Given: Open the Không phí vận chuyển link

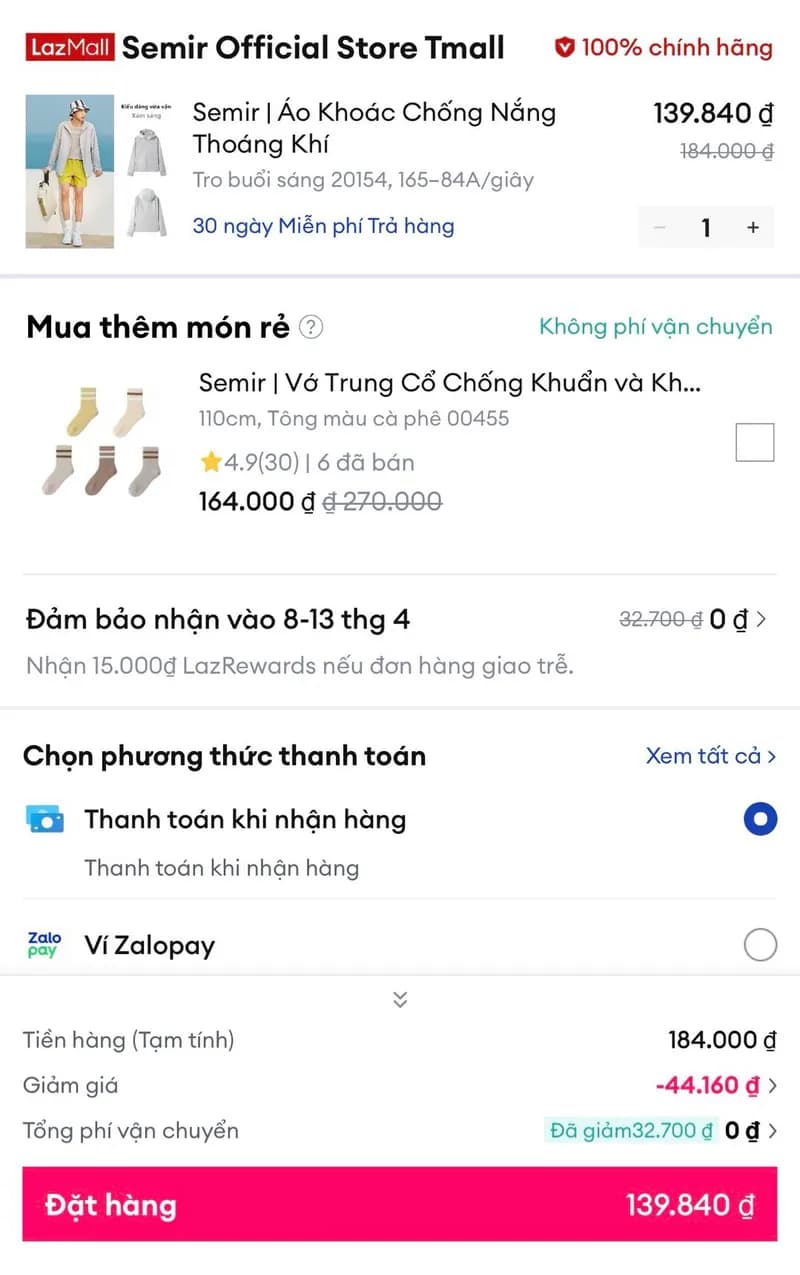Looking at the screenshot, I should pos(655,326).
